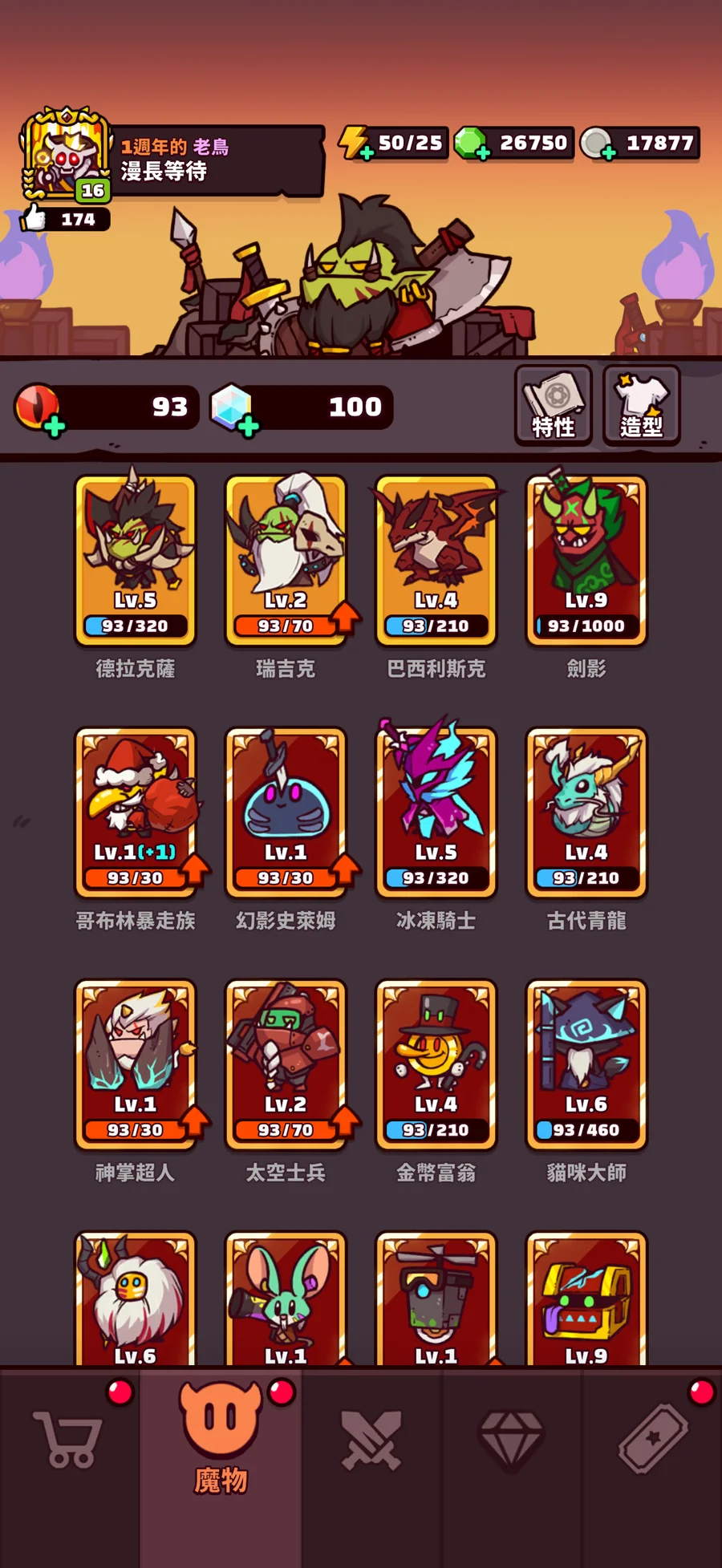
Task: Switch to the diamond tab
Action: 510,1440
